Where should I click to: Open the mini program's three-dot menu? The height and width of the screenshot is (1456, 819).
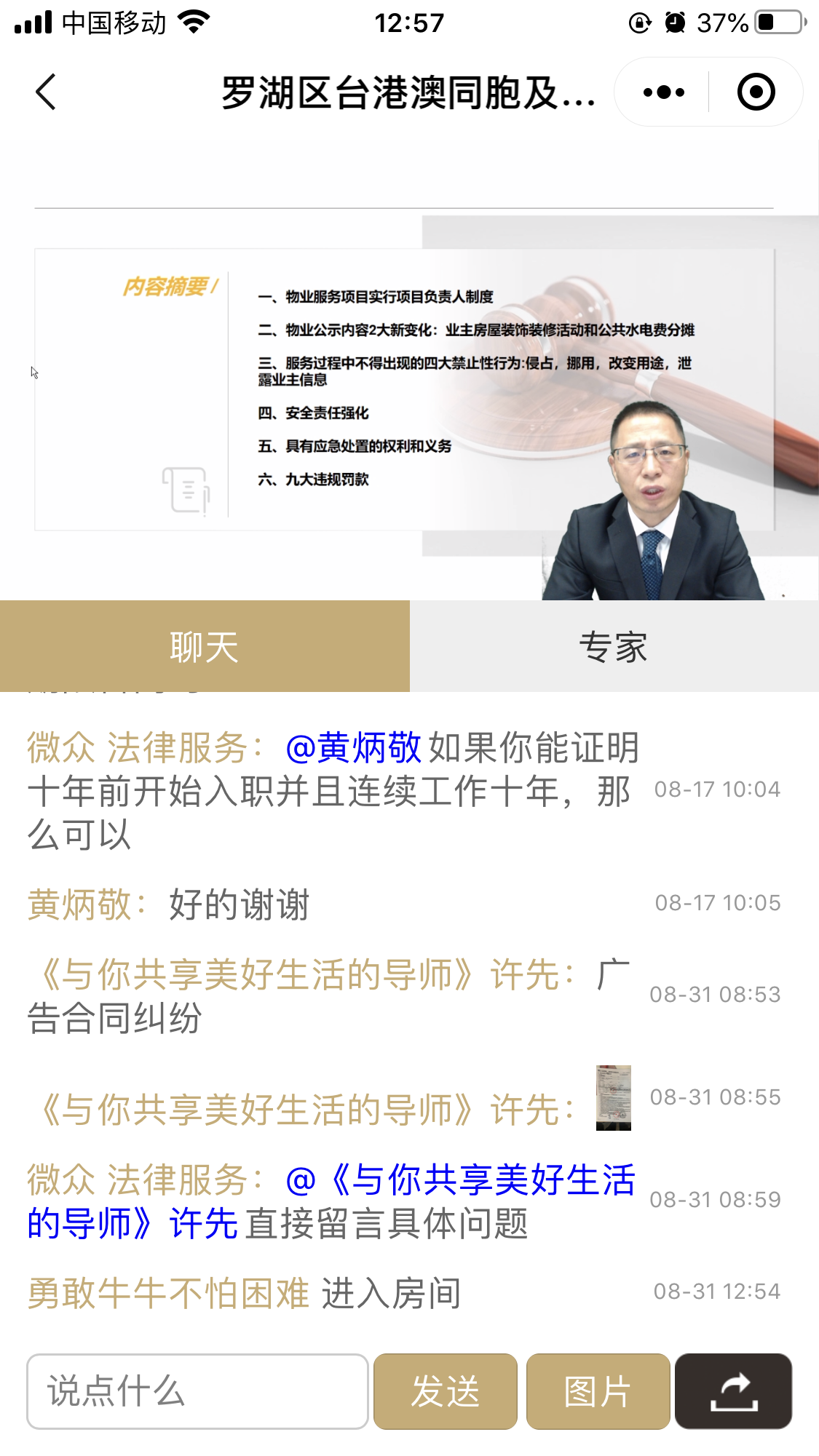pyautogui.click(x=663, y=92)
